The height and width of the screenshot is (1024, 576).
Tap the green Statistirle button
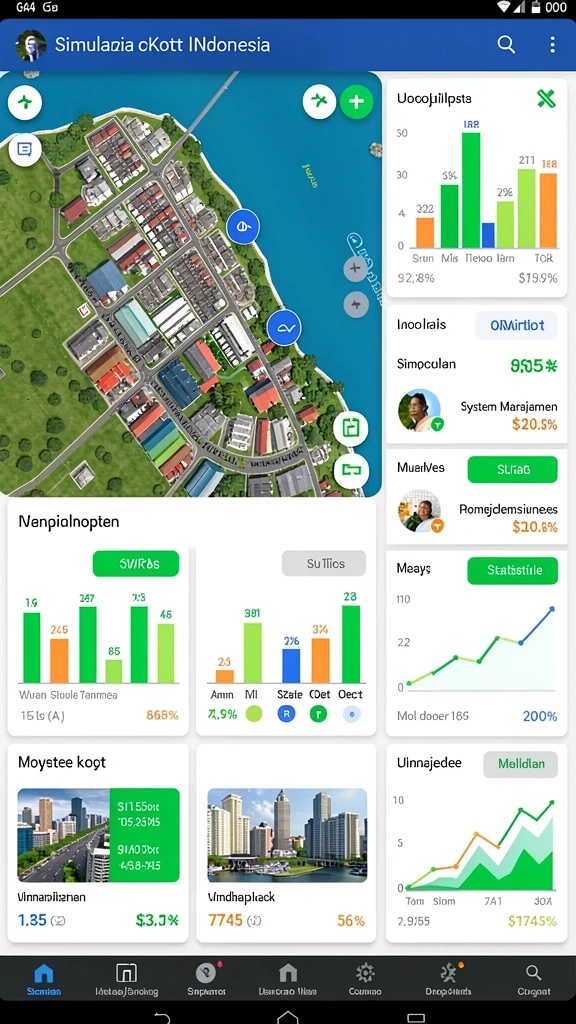click(513, 570)
